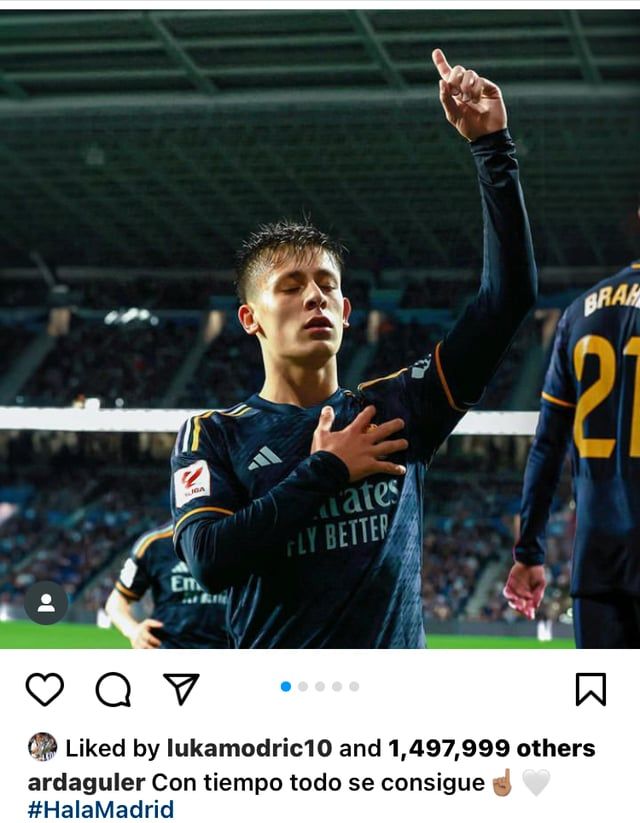Show people tagged in the photo
The image size is (640, 823).
click(46, 603)
